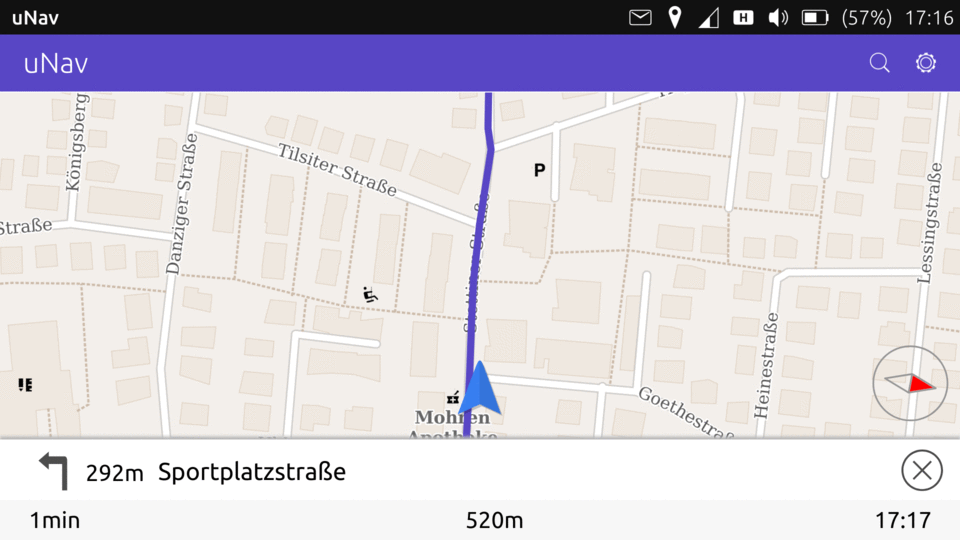Open the search icon in the header
Viewport: 960px width, 540px height.
[x=879, y=63]
